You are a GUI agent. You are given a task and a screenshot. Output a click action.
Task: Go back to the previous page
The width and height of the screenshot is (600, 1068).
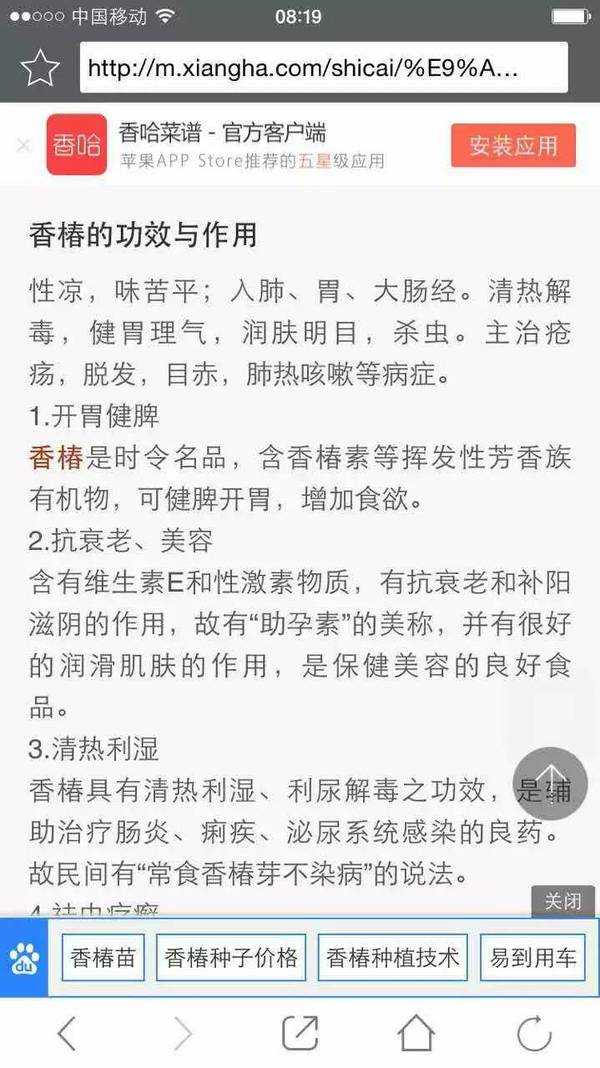67,1033
